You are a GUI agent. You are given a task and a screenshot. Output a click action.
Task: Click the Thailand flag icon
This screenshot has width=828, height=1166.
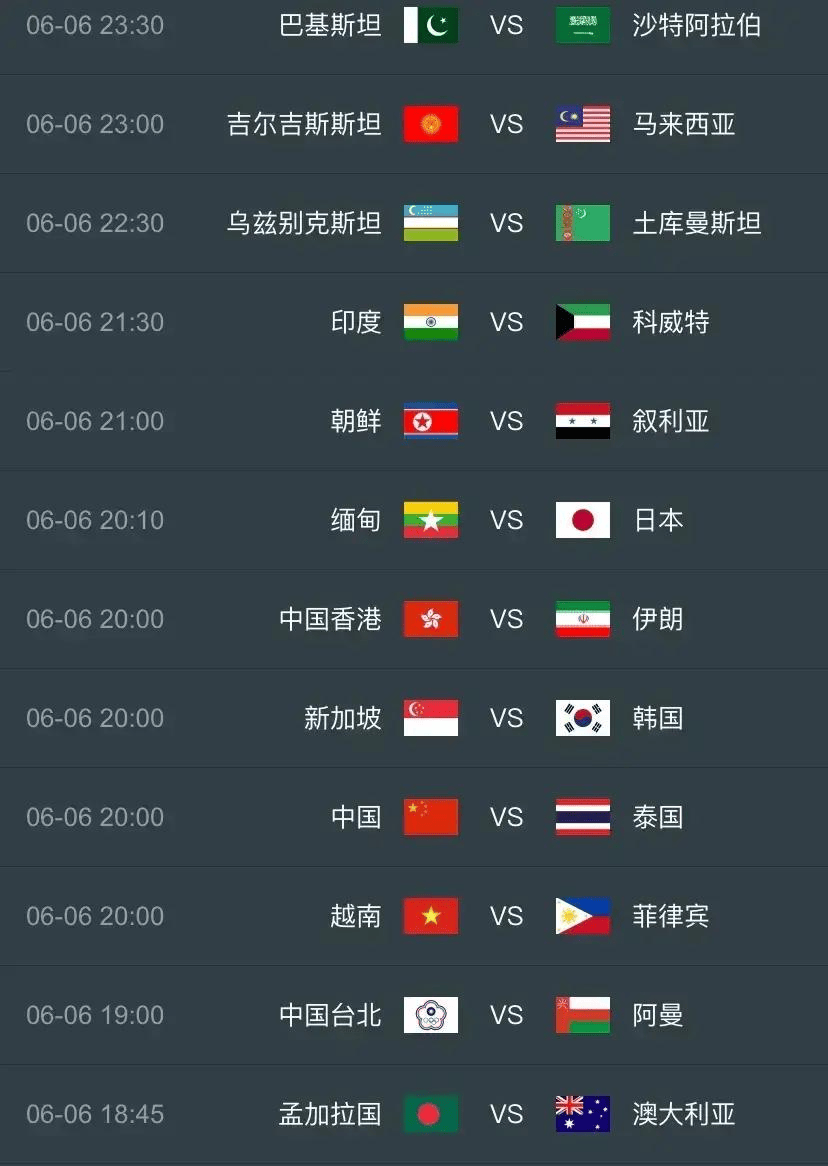[x=583, y=817]
